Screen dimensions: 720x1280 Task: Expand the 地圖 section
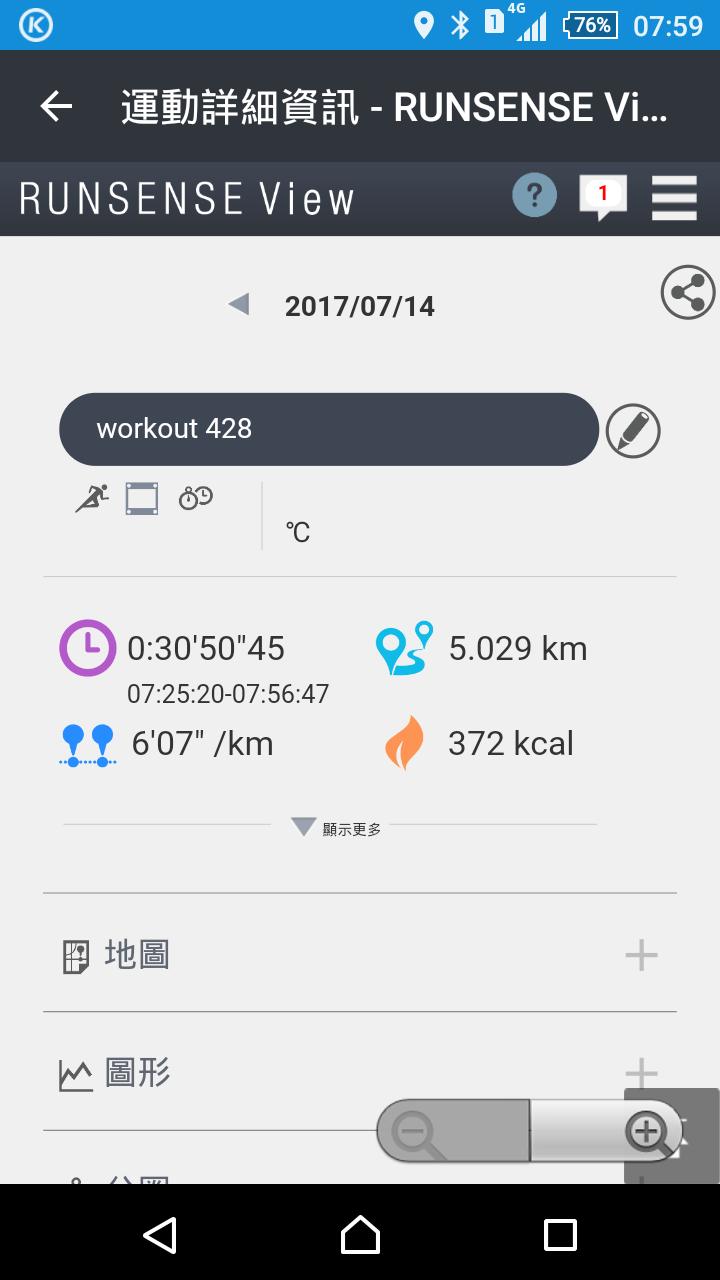coord(641,955)
